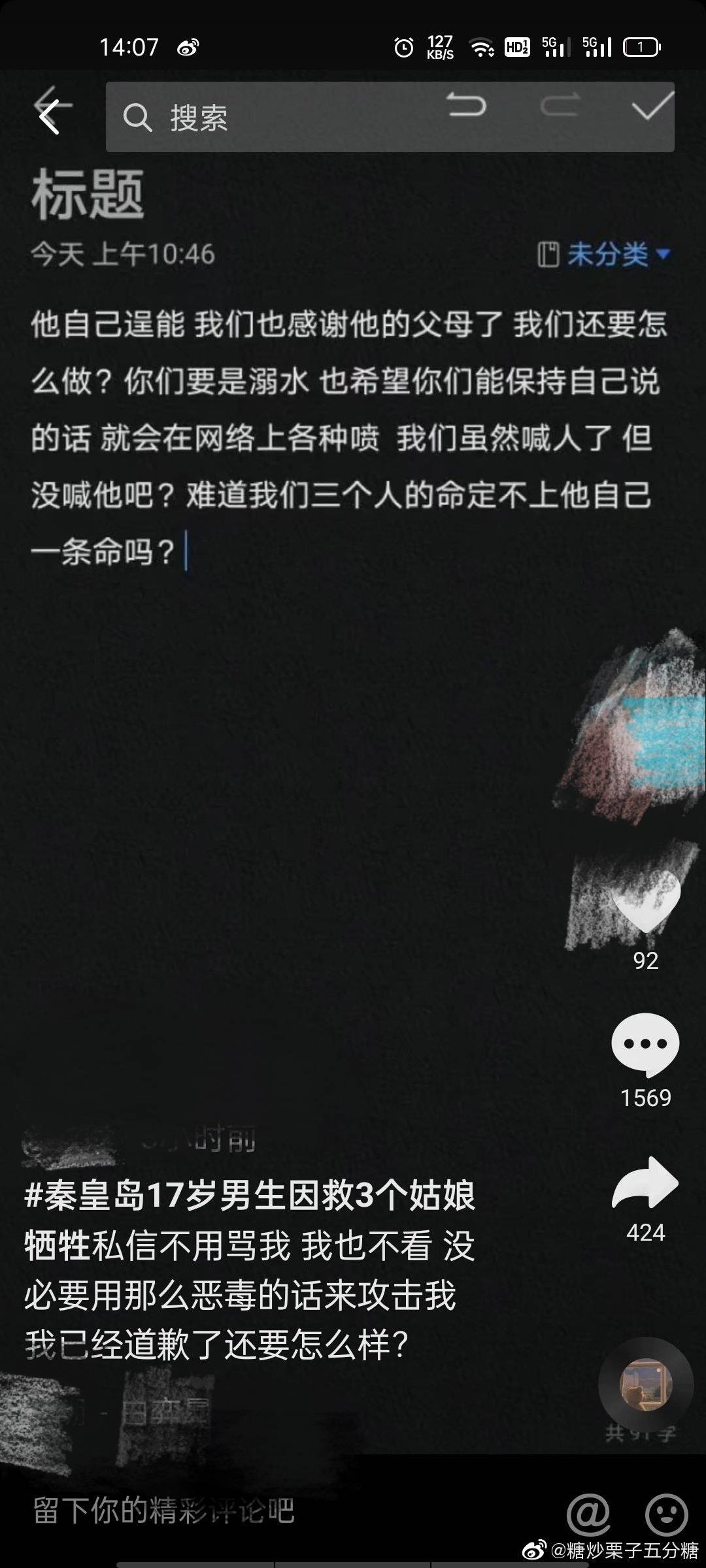The image size is (706, 1568).
Task: Open the emoji picker
Action: [666, 1512]
